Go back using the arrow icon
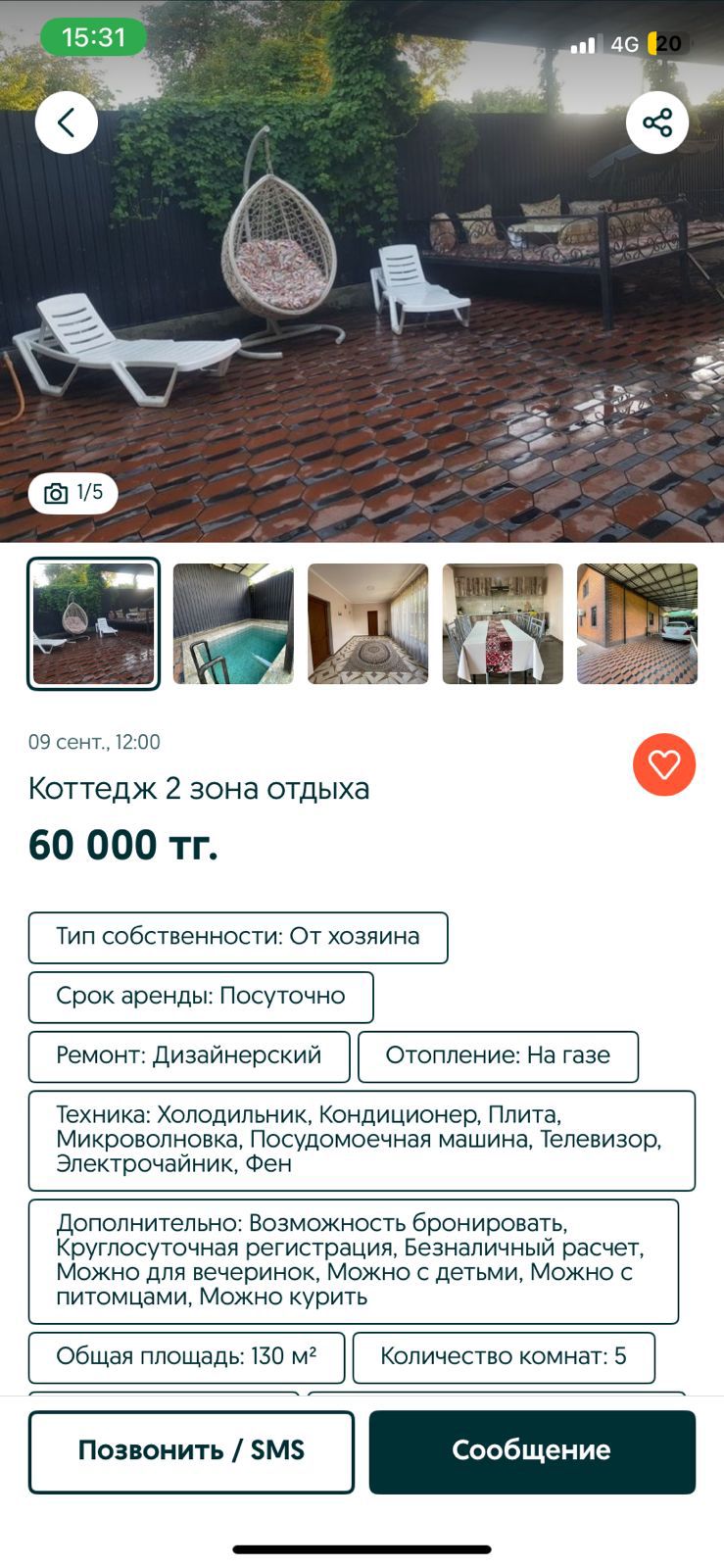The image size is (724, 1568). pos(67,122)
